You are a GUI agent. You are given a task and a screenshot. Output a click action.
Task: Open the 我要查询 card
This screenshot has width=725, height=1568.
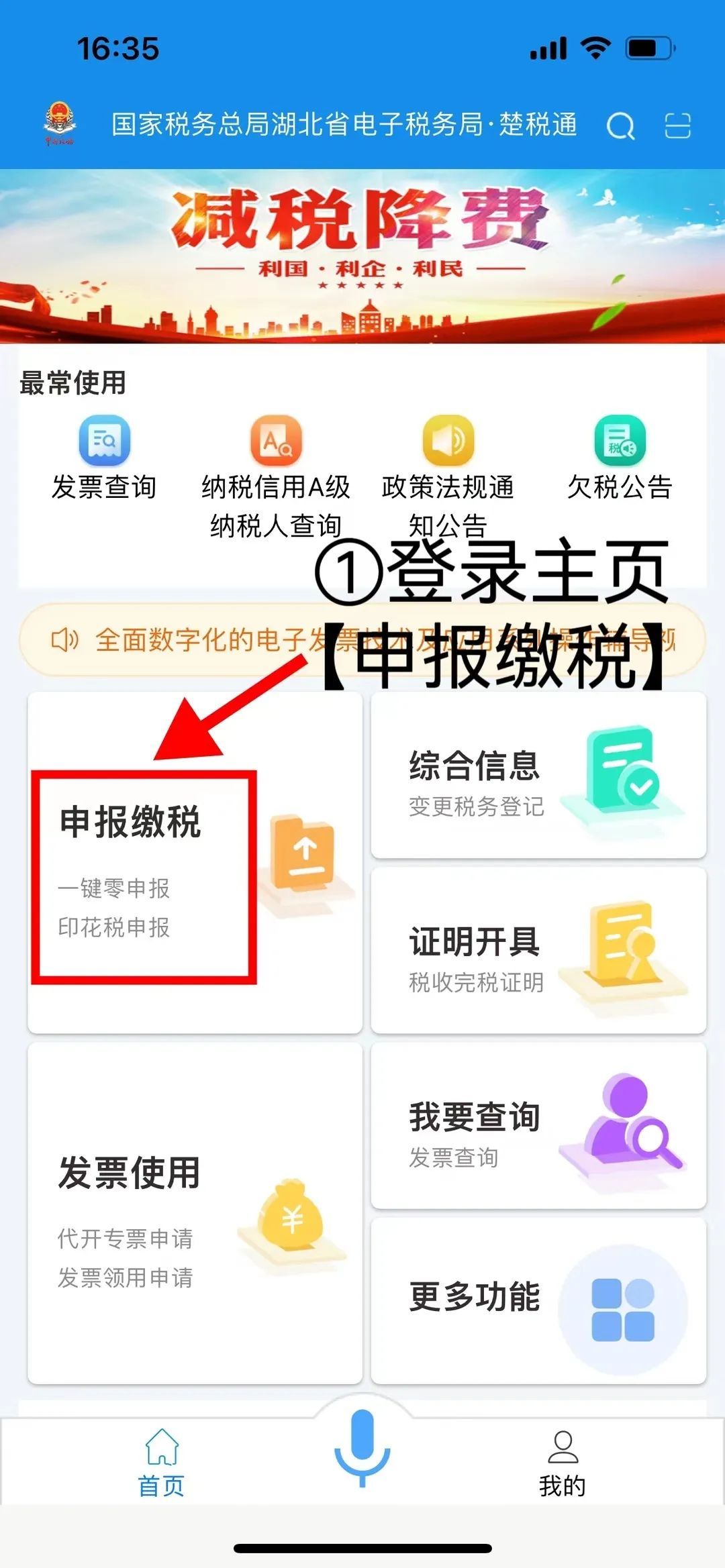tap(538, 1126)
